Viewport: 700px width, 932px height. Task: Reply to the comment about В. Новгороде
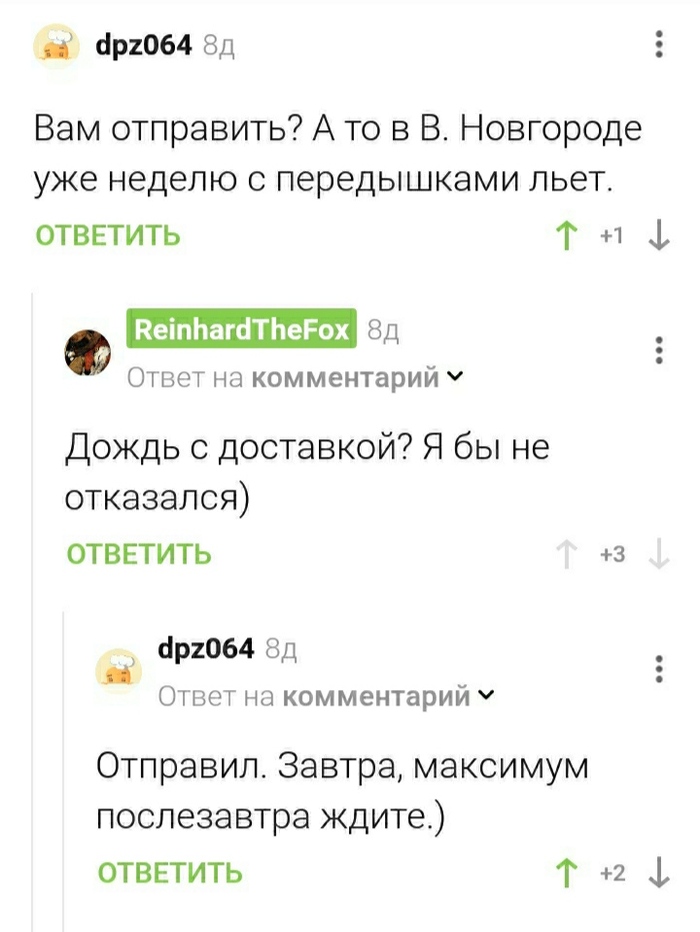tap(108, 236)
